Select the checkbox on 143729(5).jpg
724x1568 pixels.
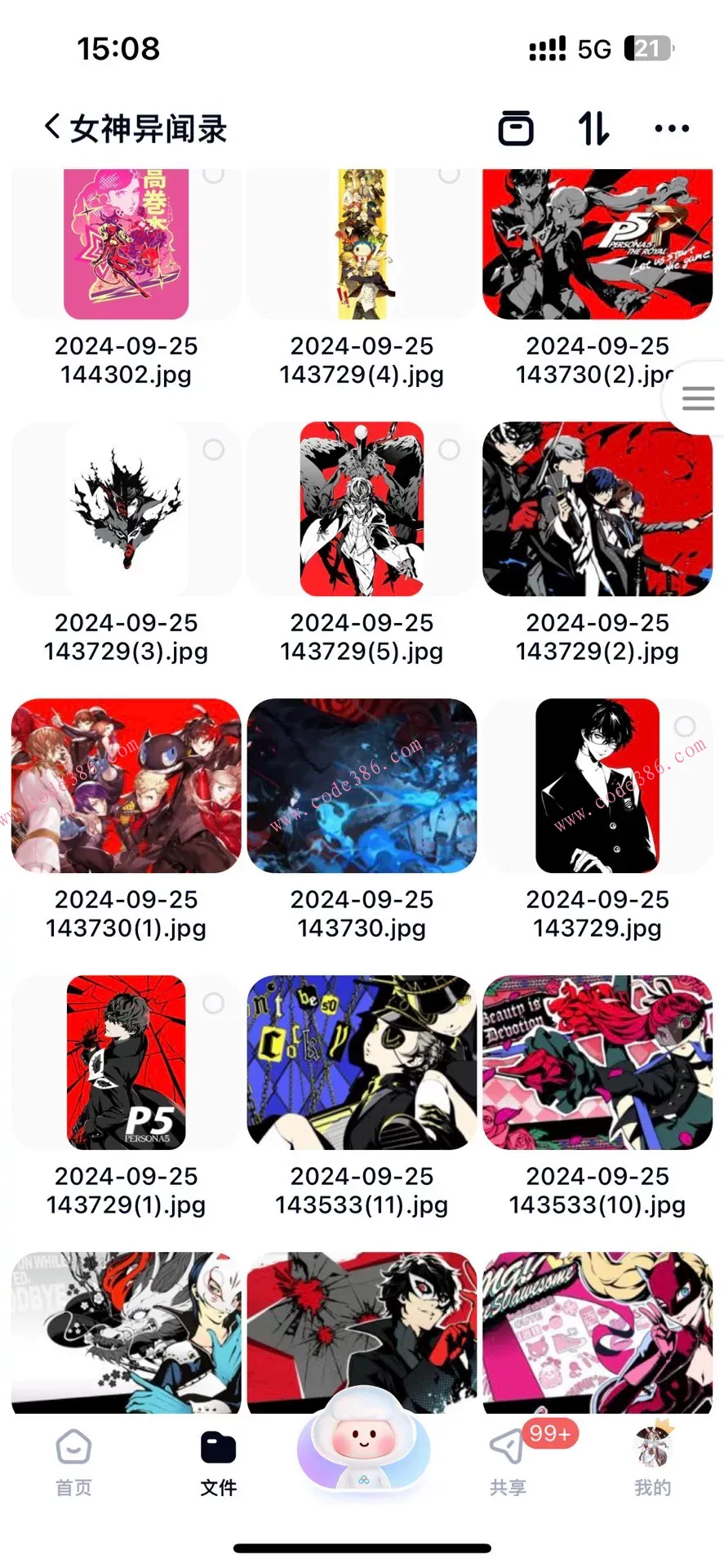[449, 449]
